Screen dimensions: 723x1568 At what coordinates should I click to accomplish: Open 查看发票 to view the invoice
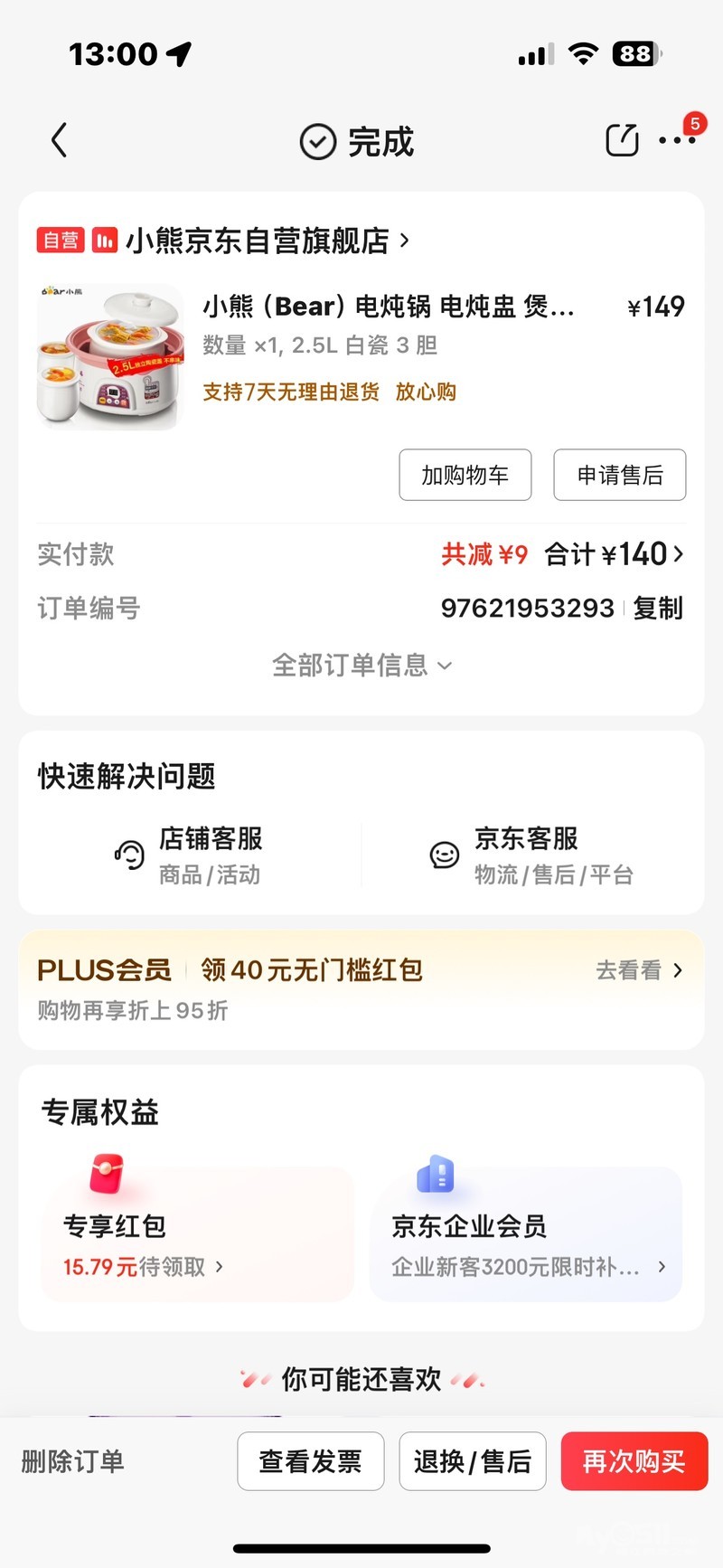pyautogui.click(x=310, y=1461)
